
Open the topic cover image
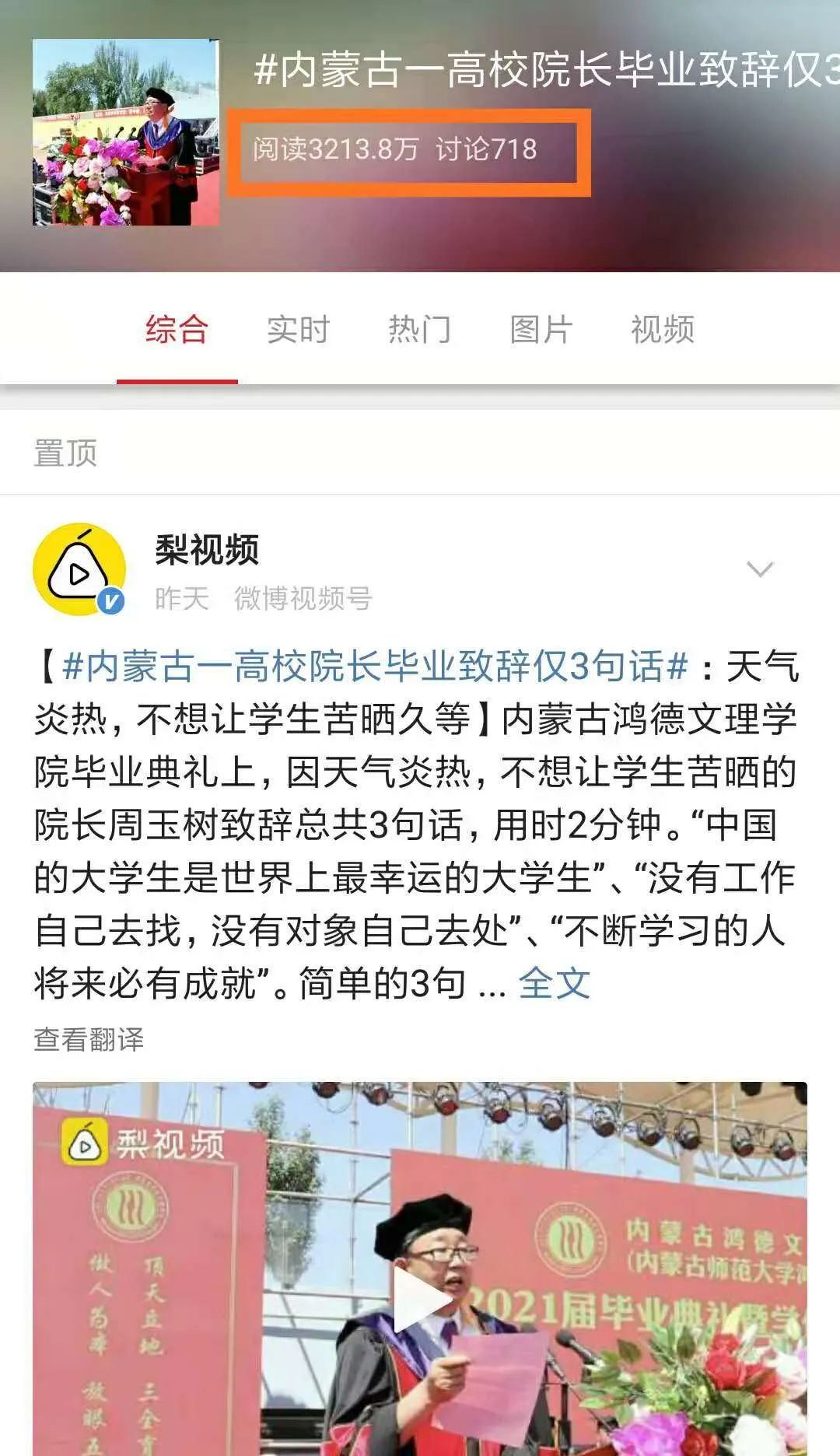[125, 133]
